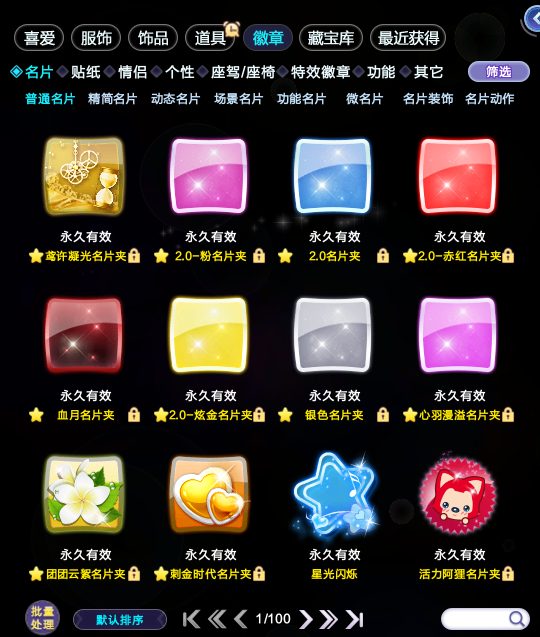Tap the collapse arrow at top right
Image resolution: width=540 pixels, height=637 pixels.
click(532, 19)
